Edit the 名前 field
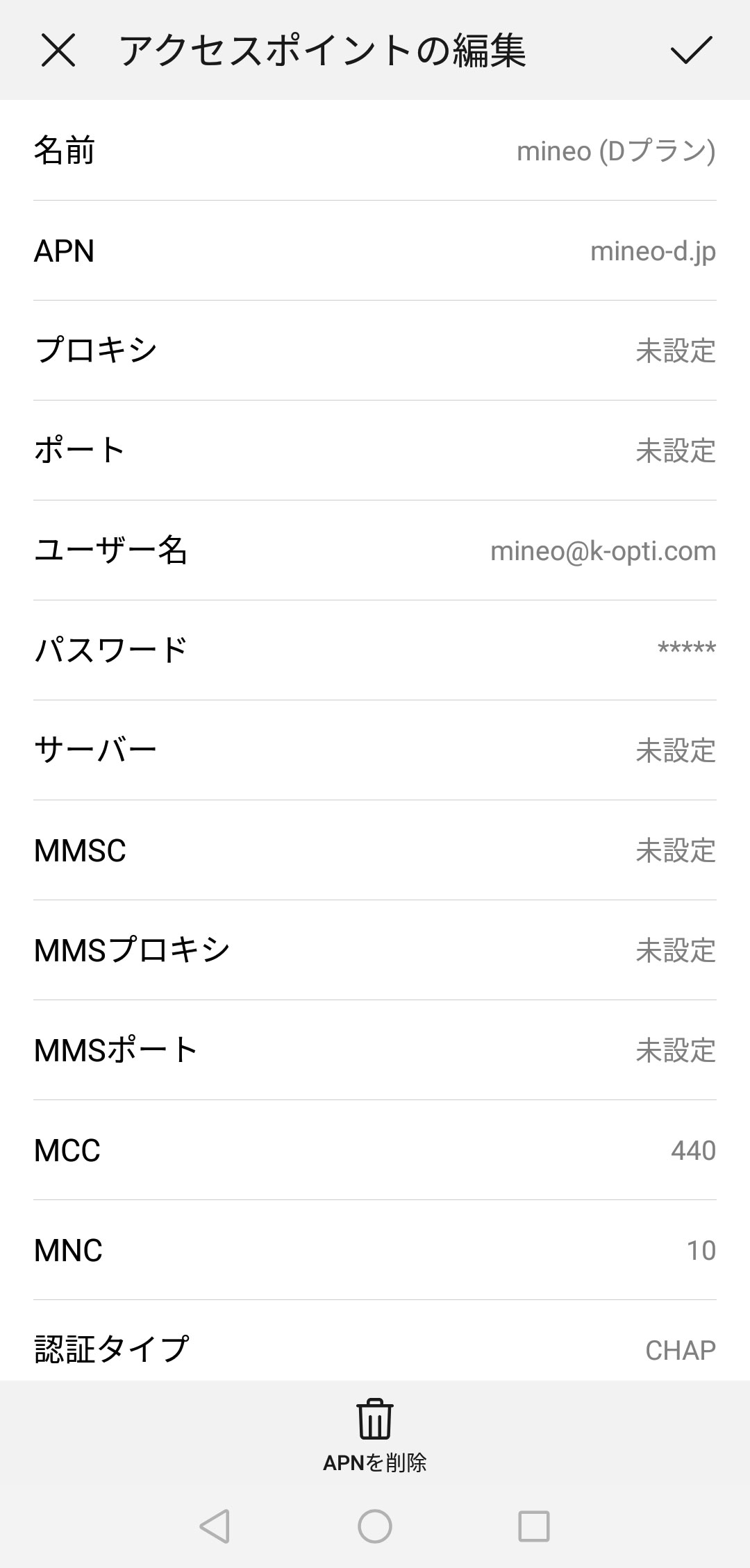Image resolution: width=750 pixels, height=1568 pixels. click(x=375, y=151)
